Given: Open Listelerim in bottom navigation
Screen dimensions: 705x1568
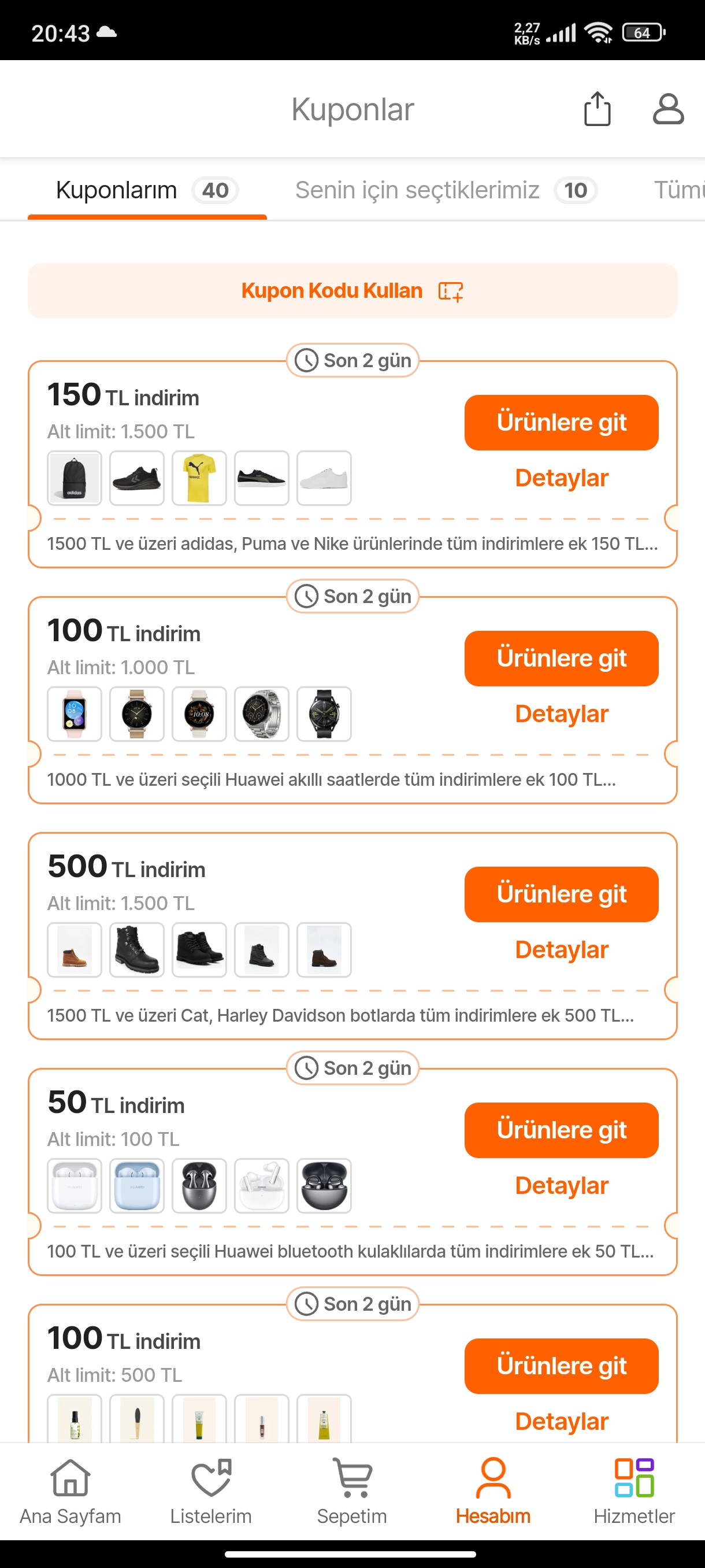Looking at the screenshot, I should point(211,1491).
